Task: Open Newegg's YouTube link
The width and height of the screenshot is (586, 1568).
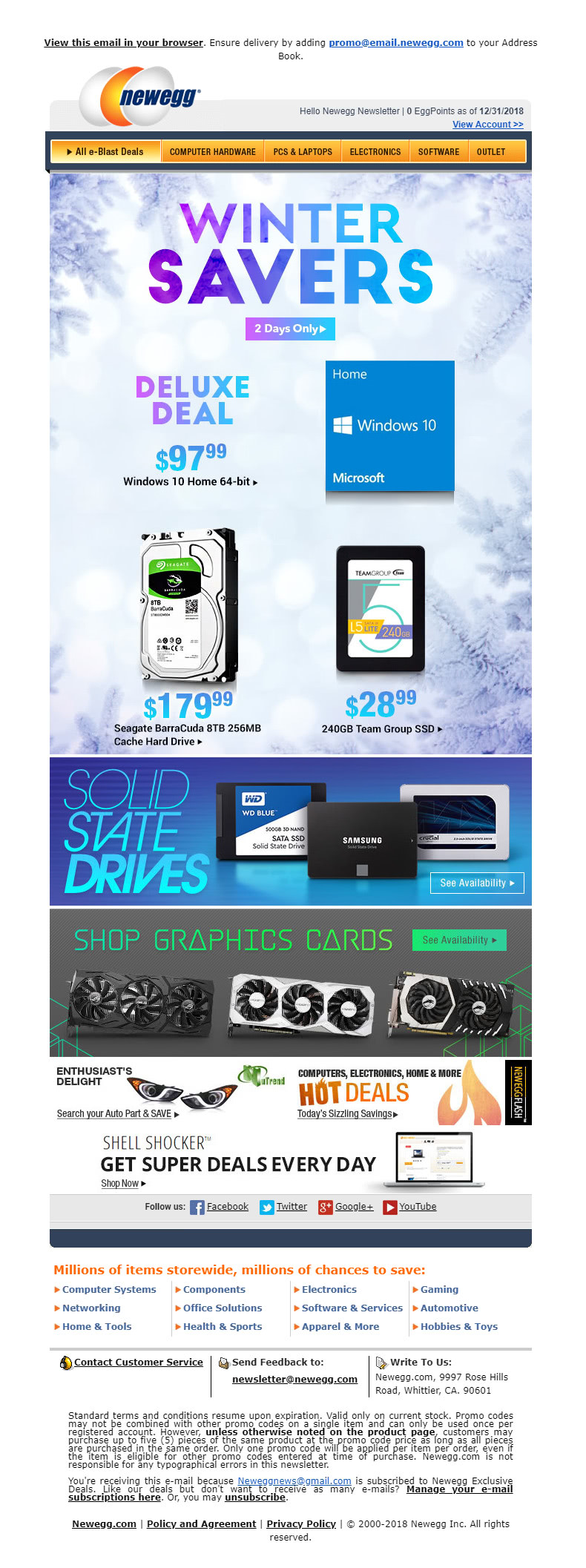Action: (417, 1207)
